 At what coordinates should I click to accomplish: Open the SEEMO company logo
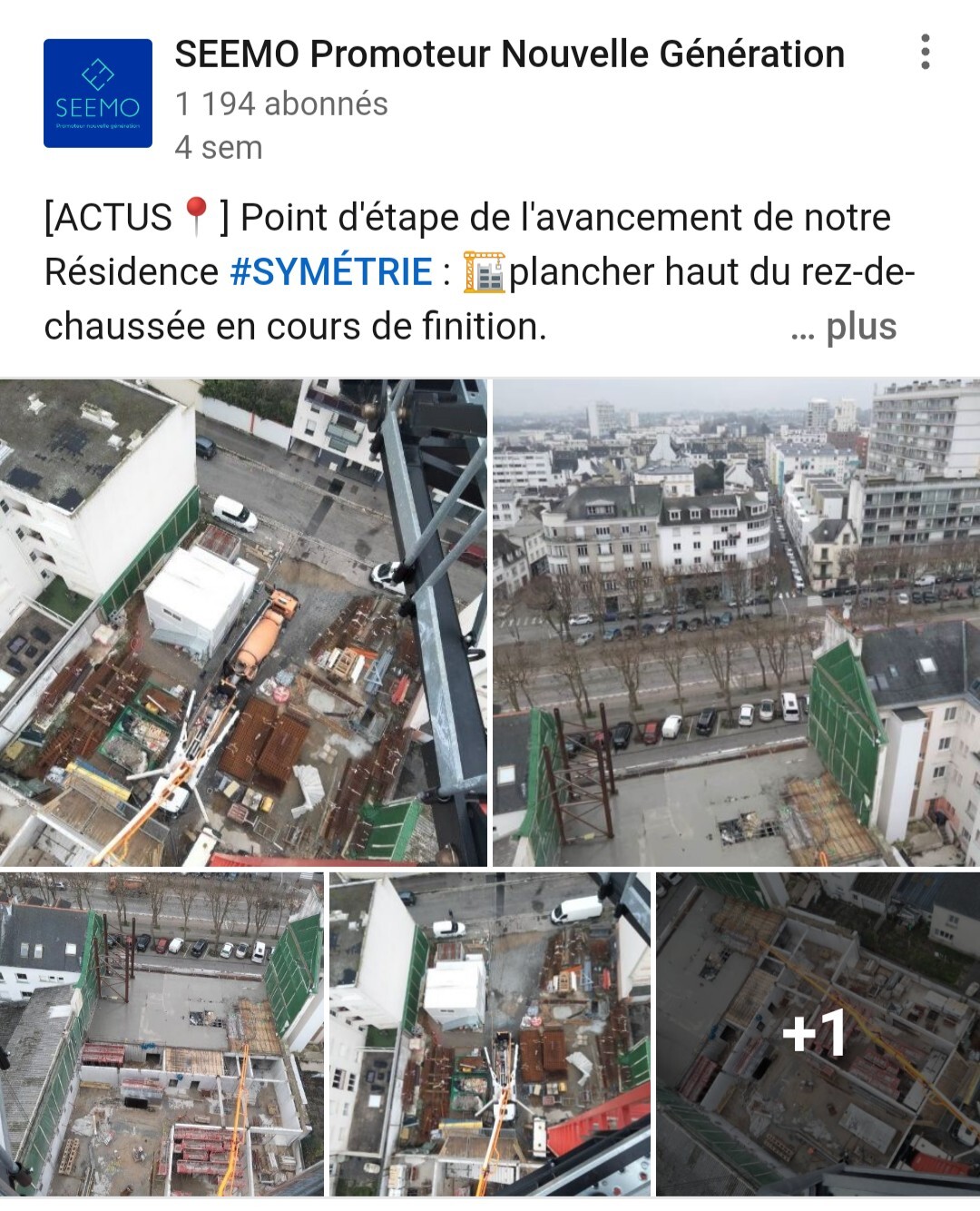98,94
